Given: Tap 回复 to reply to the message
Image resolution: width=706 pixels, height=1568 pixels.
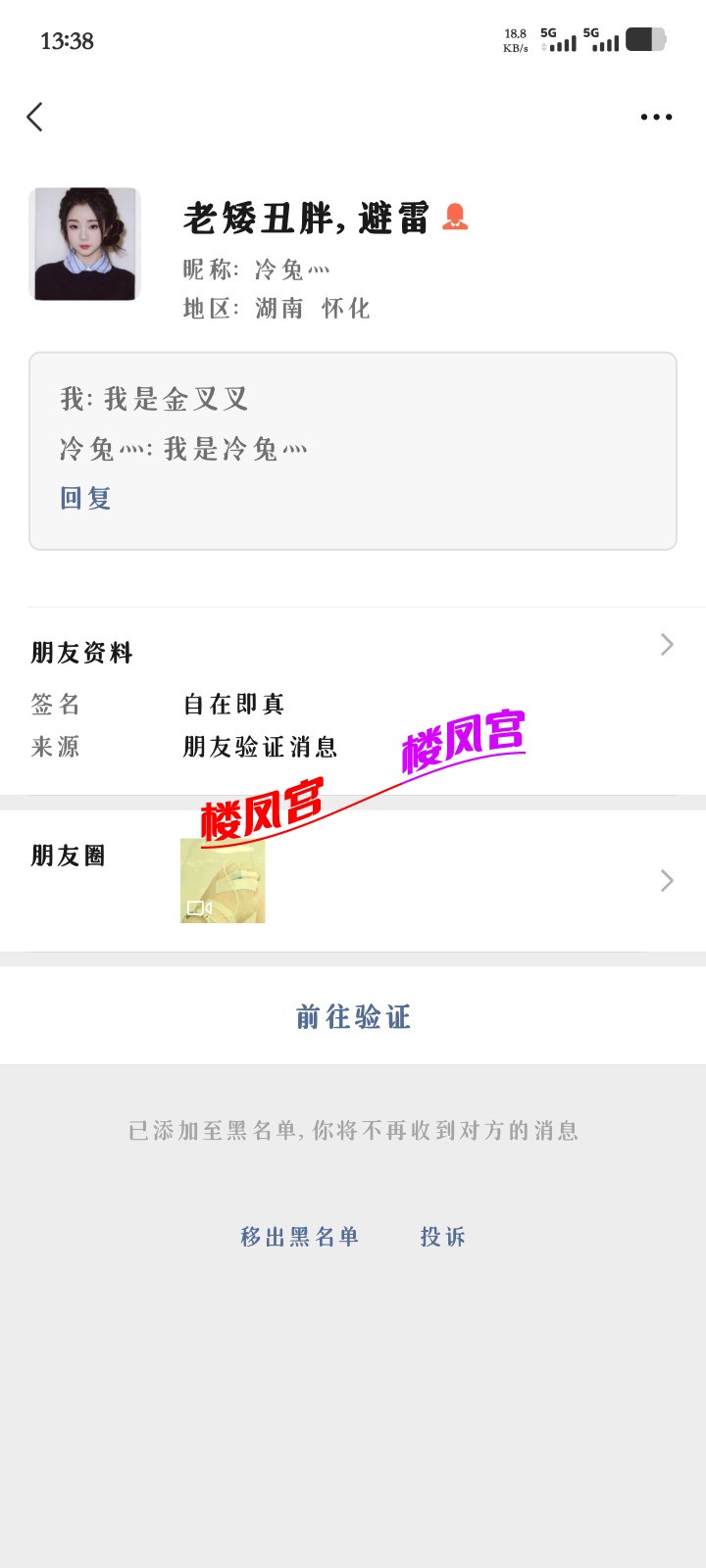Looking at the screenshot, I should 84,498.
